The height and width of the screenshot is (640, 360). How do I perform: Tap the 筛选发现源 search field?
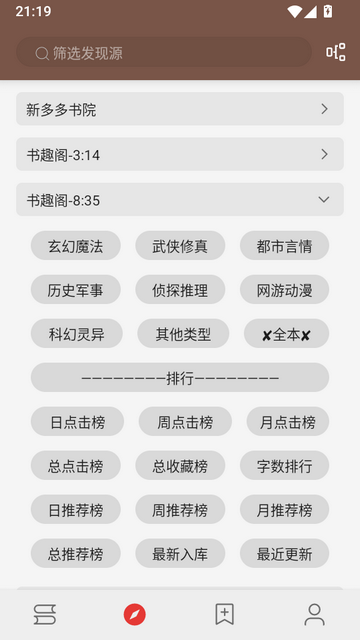click(x=164, y=52)
